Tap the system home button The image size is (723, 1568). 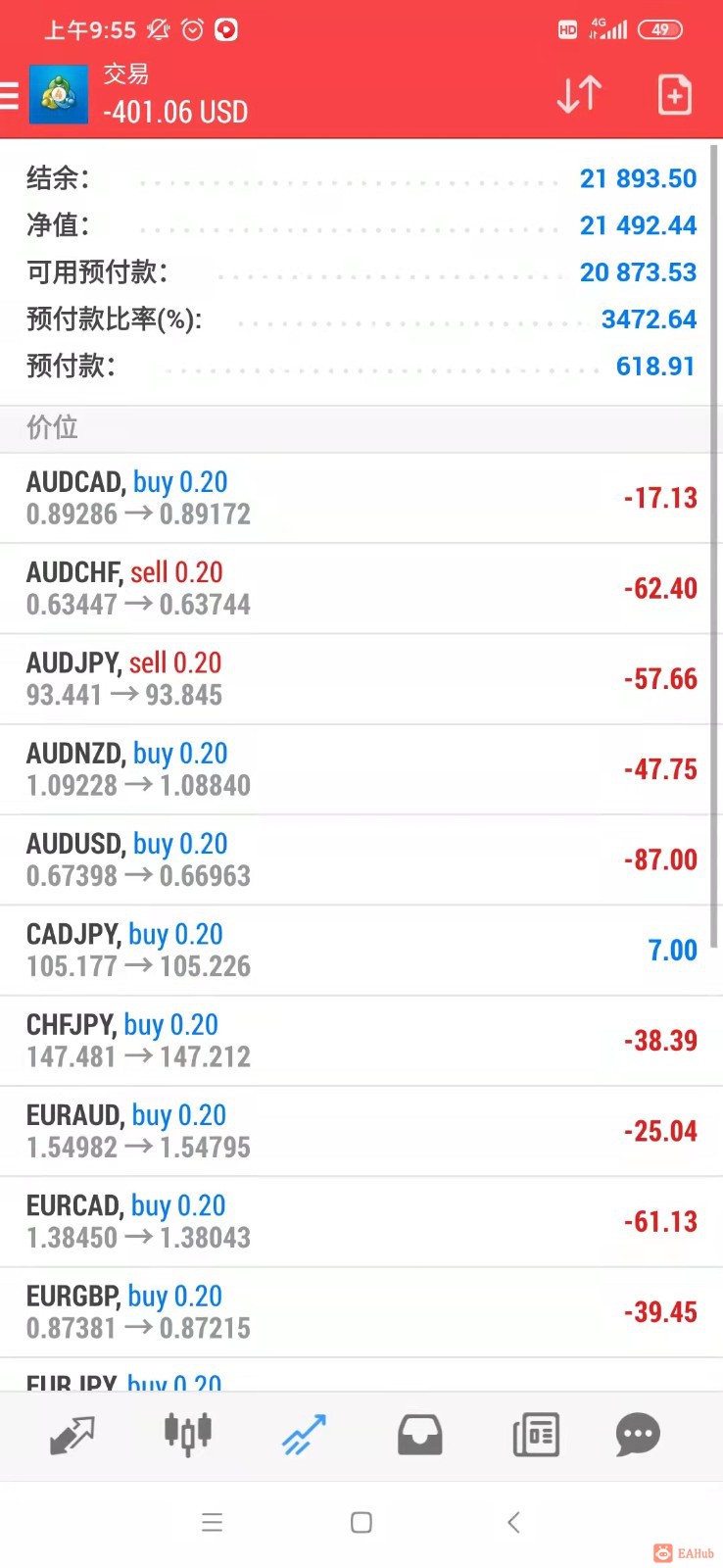(x=361, y=1522)
